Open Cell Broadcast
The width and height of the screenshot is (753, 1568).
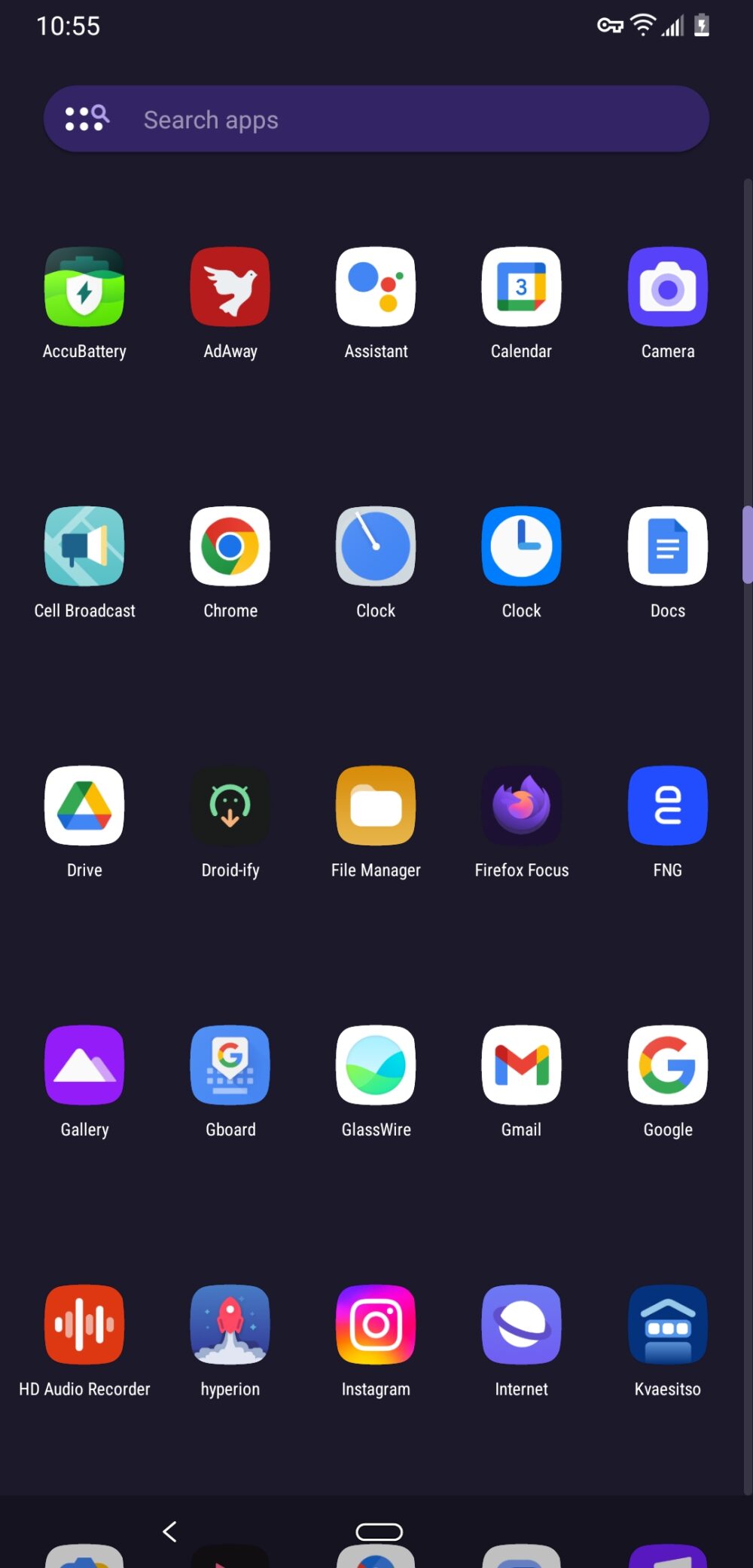click(x=84, y=546)
